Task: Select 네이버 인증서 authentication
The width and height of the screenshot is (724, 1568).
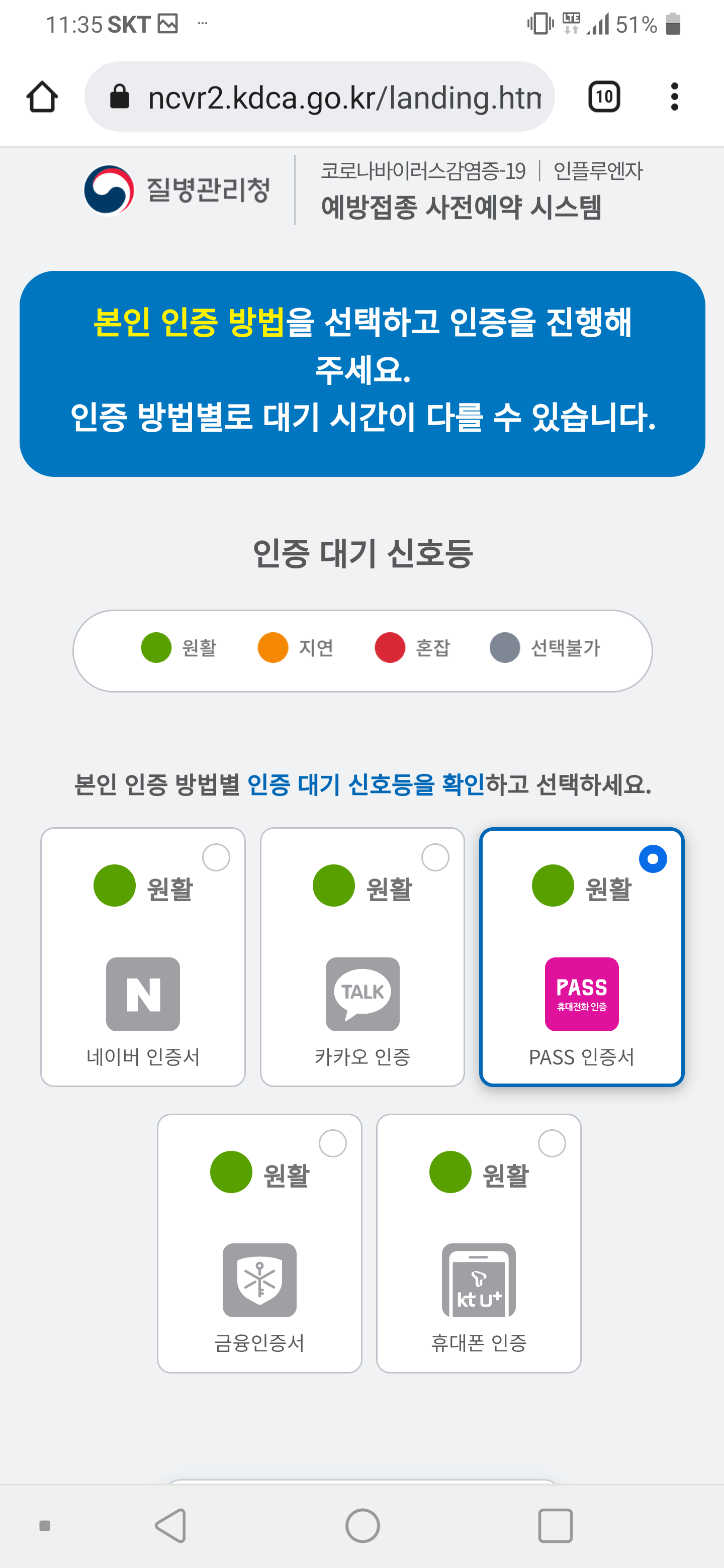Action: tap(143, 956)
